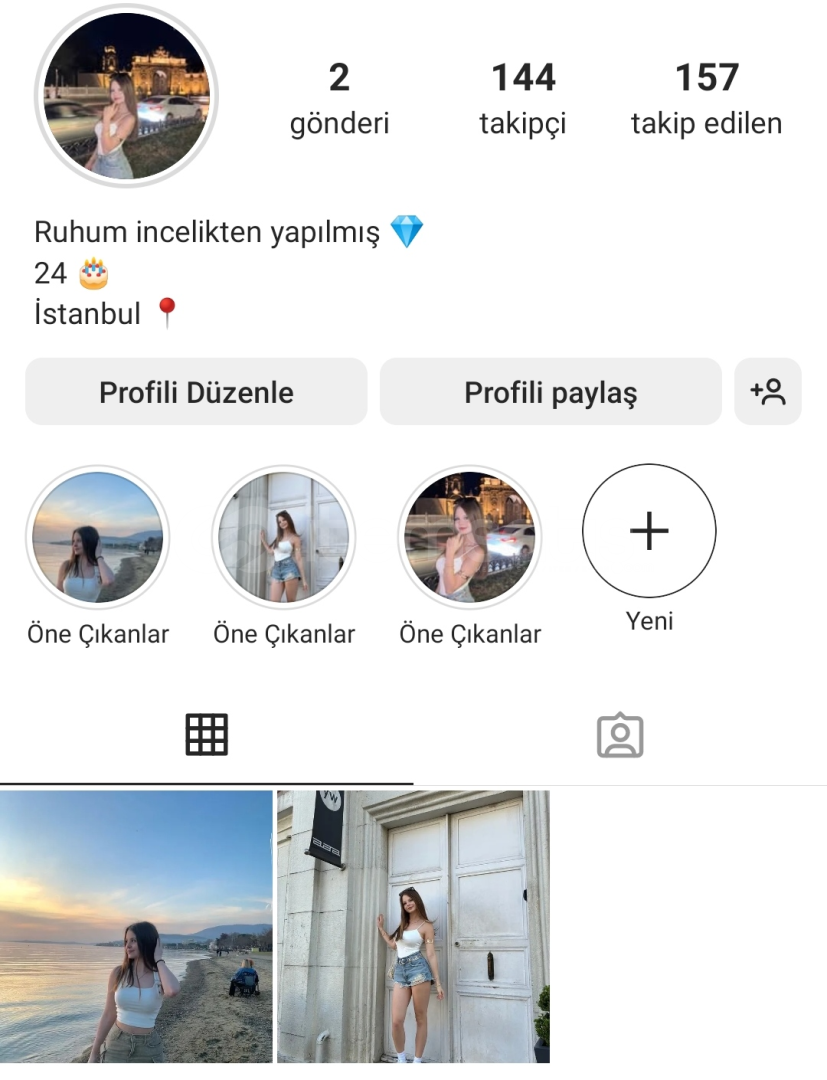Image resolution: width=827 pixels, height=1080 pixels.
Task: Tap Profili Düzenle to edit profile
Action: (196, 392)
